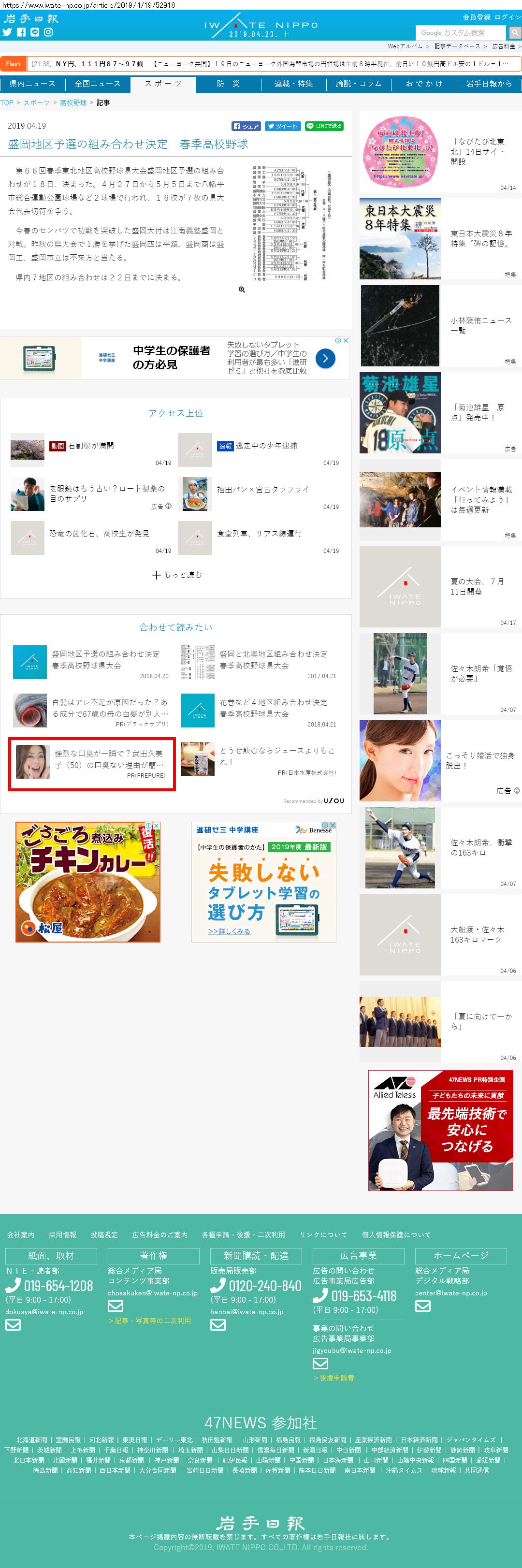The width and height of the screenshot is (522, 1568).
Task: Close the 中学生の保護者 banner ad
Action: click(346, 340)
